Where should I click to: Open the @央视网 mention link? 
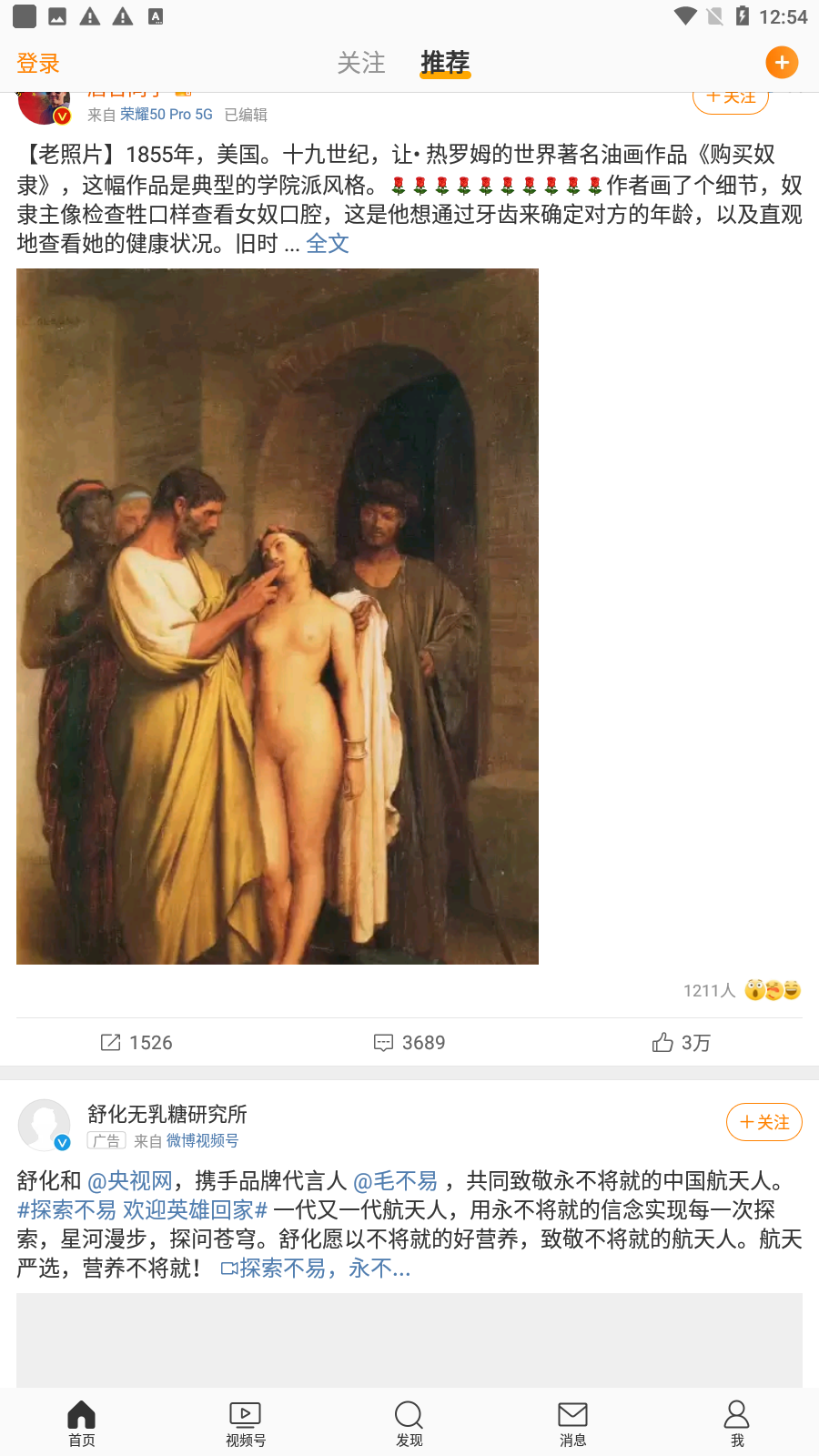[x=130, y=1181]
